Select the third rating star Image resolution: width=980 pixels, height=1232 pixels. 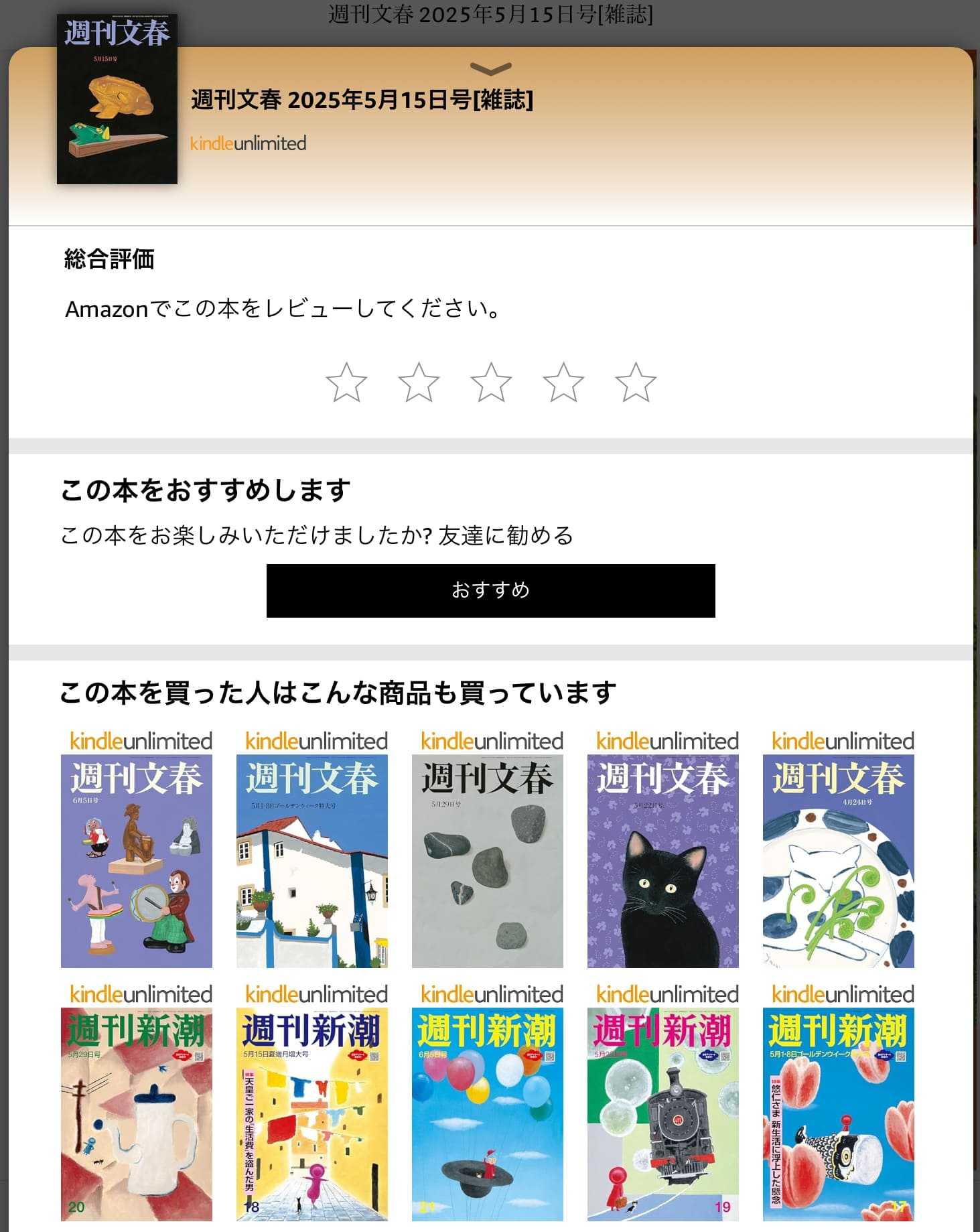point(491,383)
